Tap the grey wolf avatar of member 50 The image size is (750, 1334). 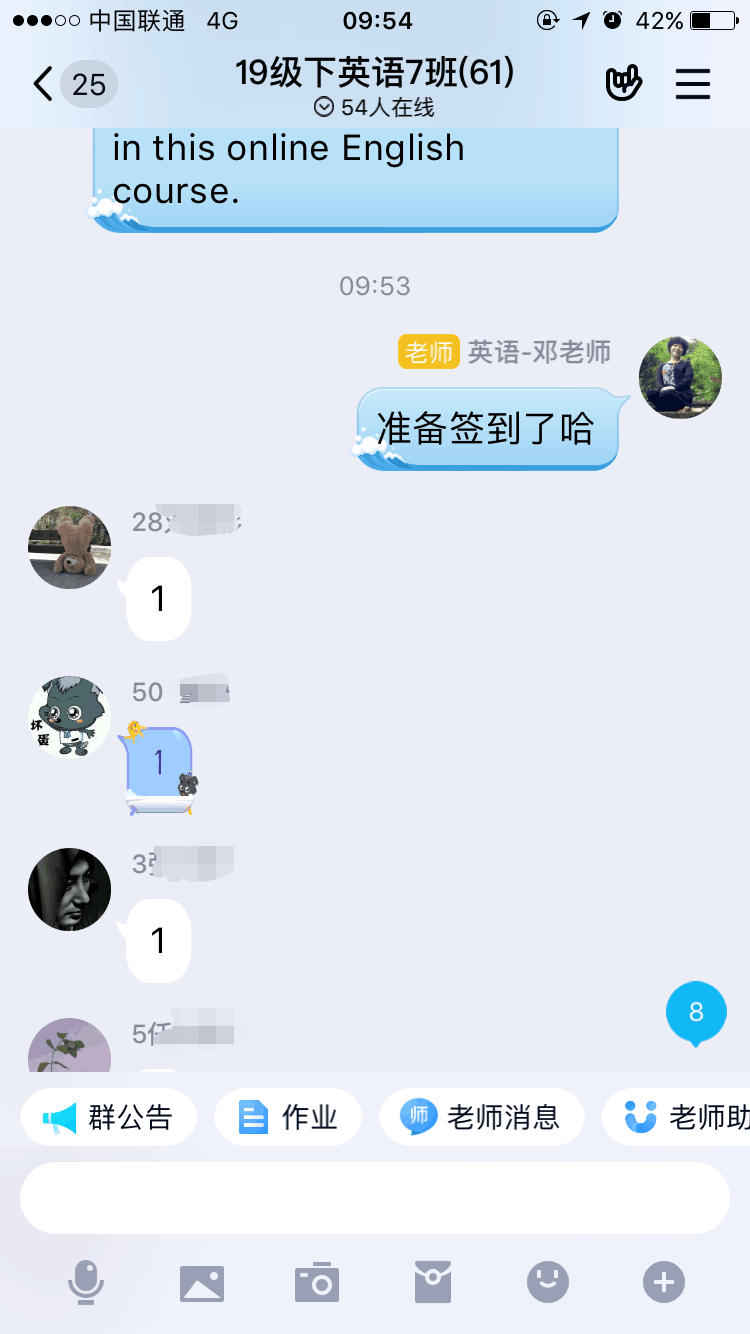(x=69, y=716)
